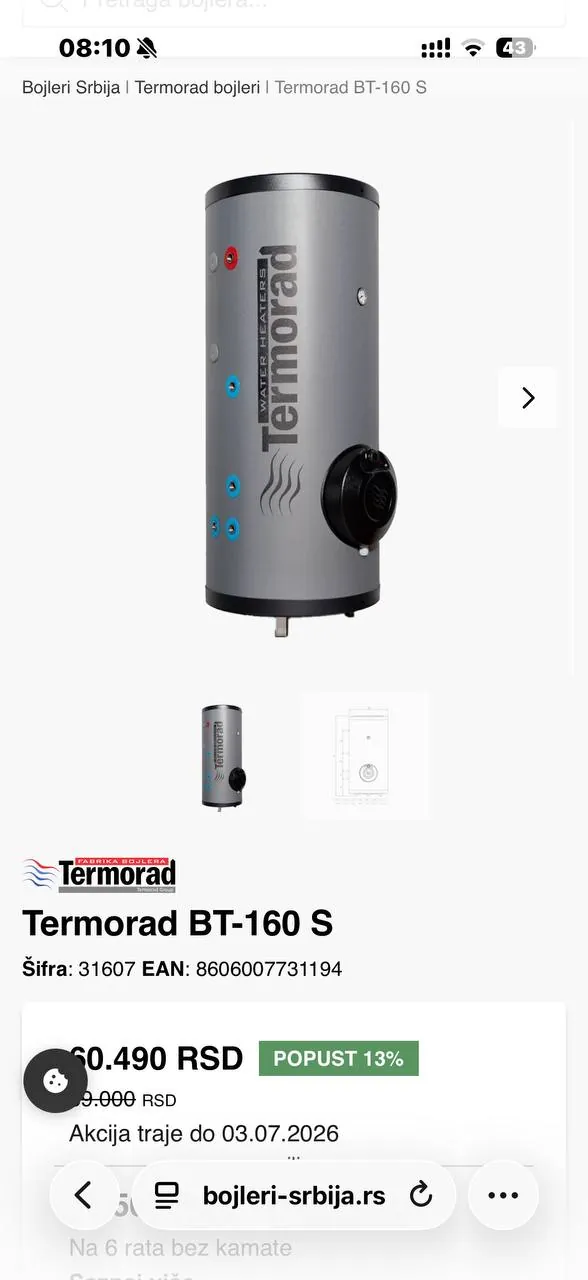Open the Bojleri Srbija breadcrumb link
The width and height of the screenshot is (588, 1280).
(x=71, y=87)
